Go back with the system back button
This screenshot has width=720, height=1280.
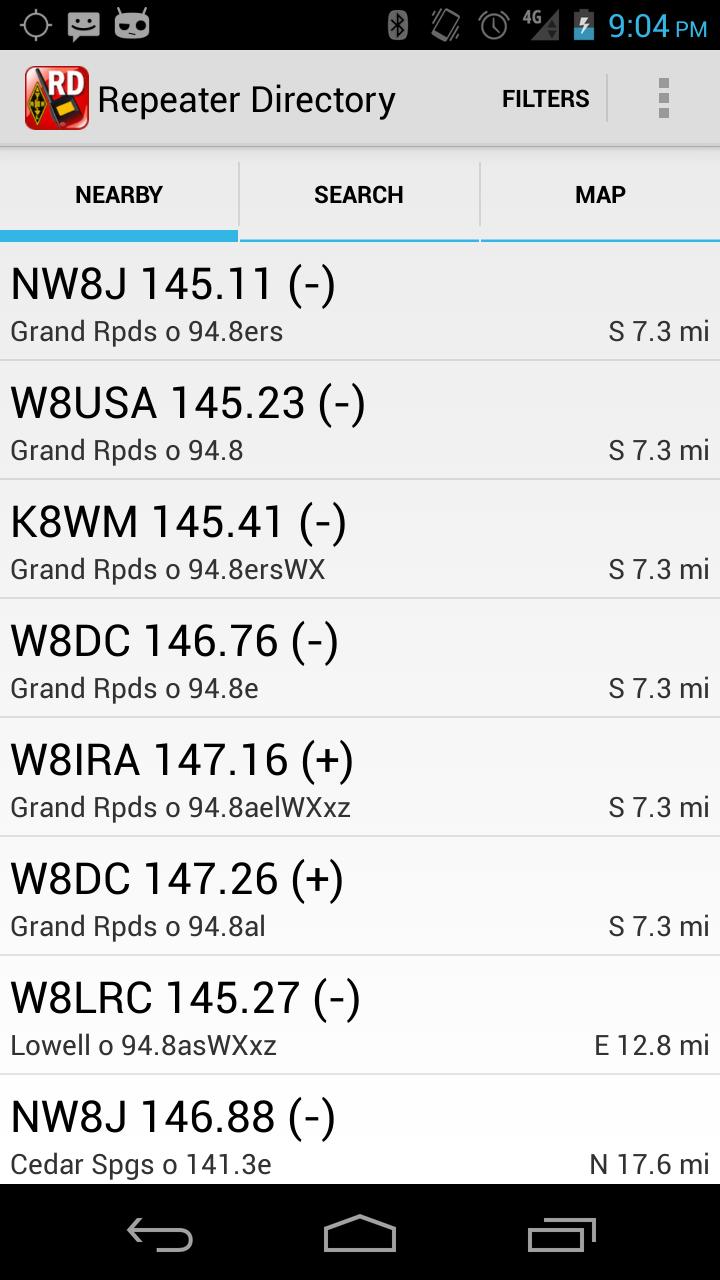coord(160,1234)
